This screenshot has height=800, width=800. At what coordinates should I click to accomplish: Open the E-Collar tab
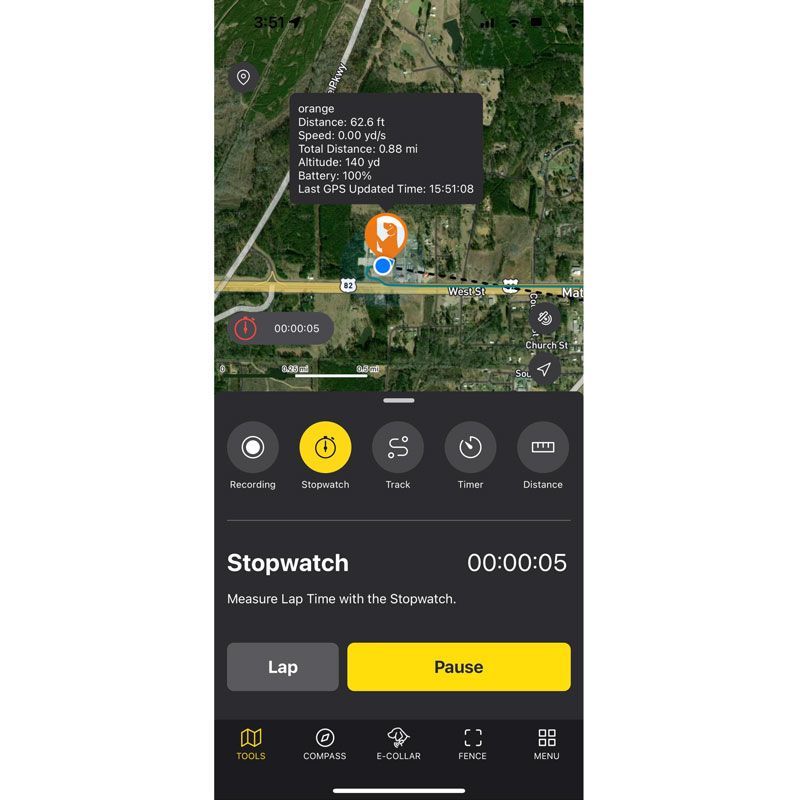(x=399, y=744)
